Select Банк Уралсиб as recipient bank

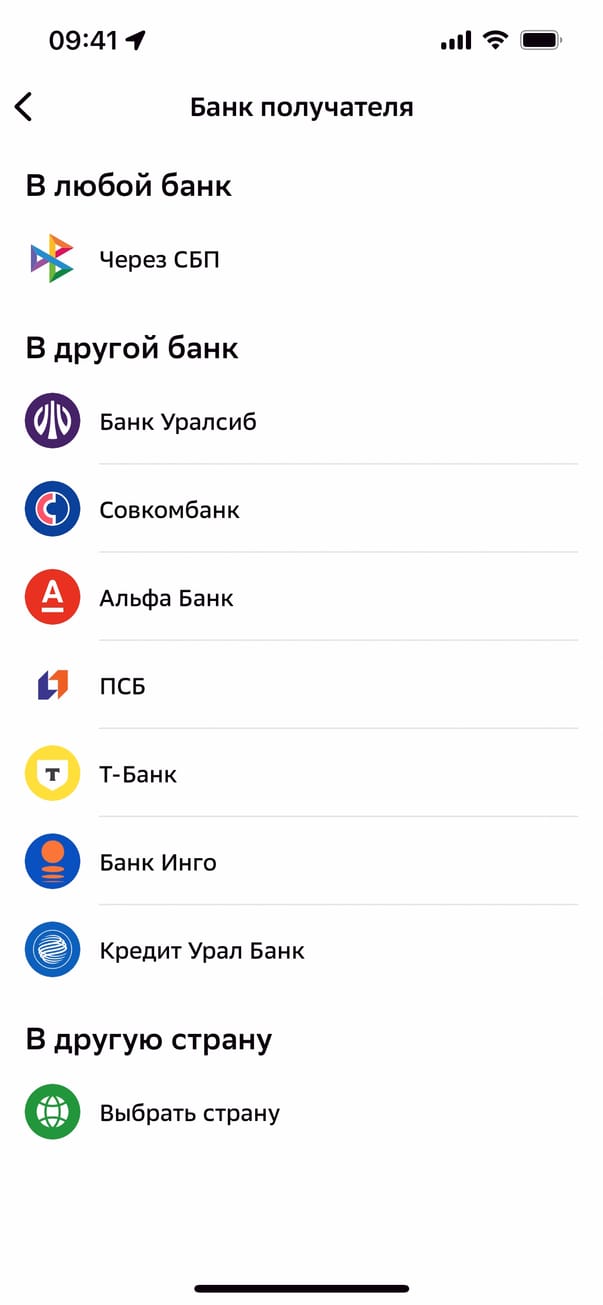177,422
